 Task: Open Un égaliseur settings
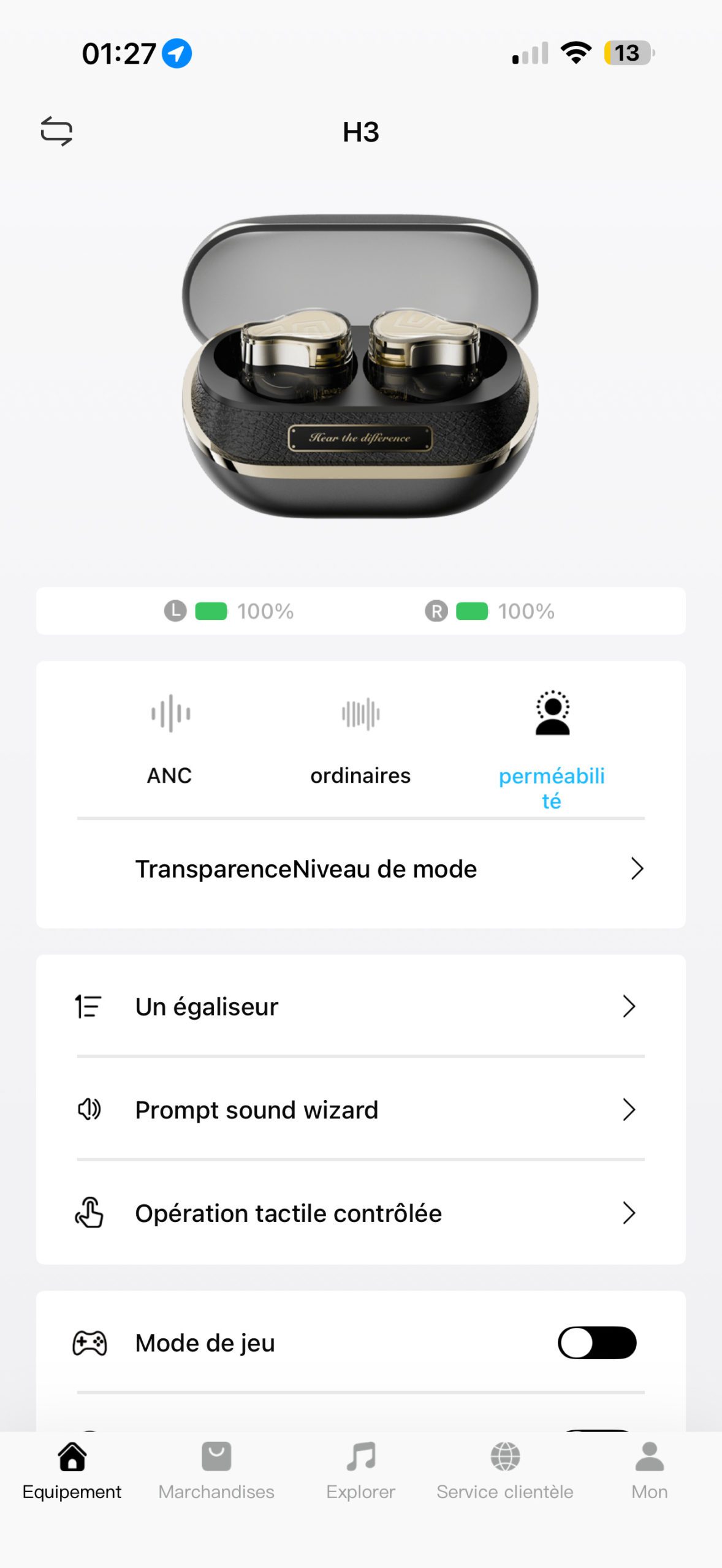tap(360, 1006)
